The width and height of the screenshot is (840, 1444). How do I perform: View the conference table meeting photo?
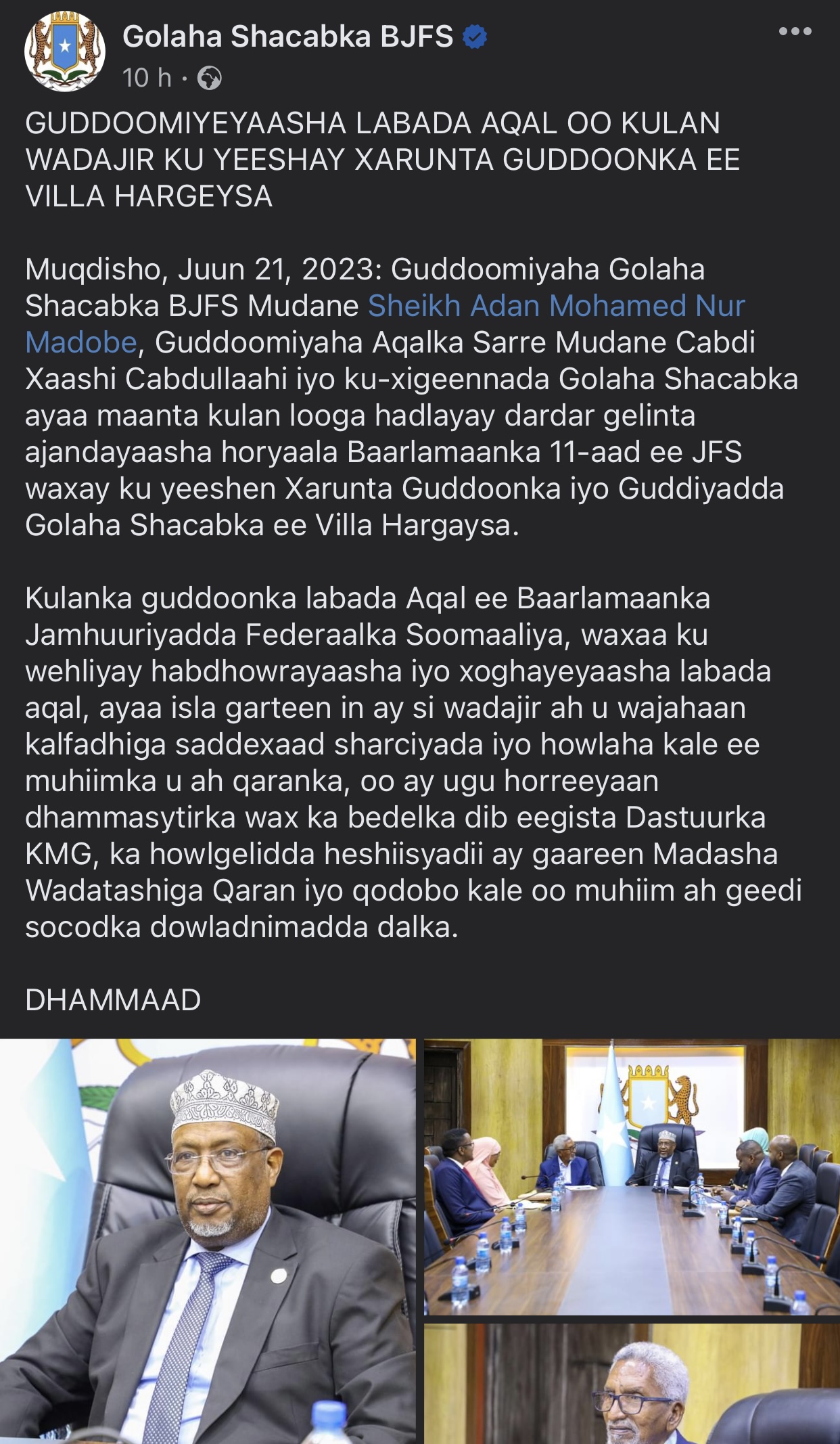click(x=632, y=1176)
